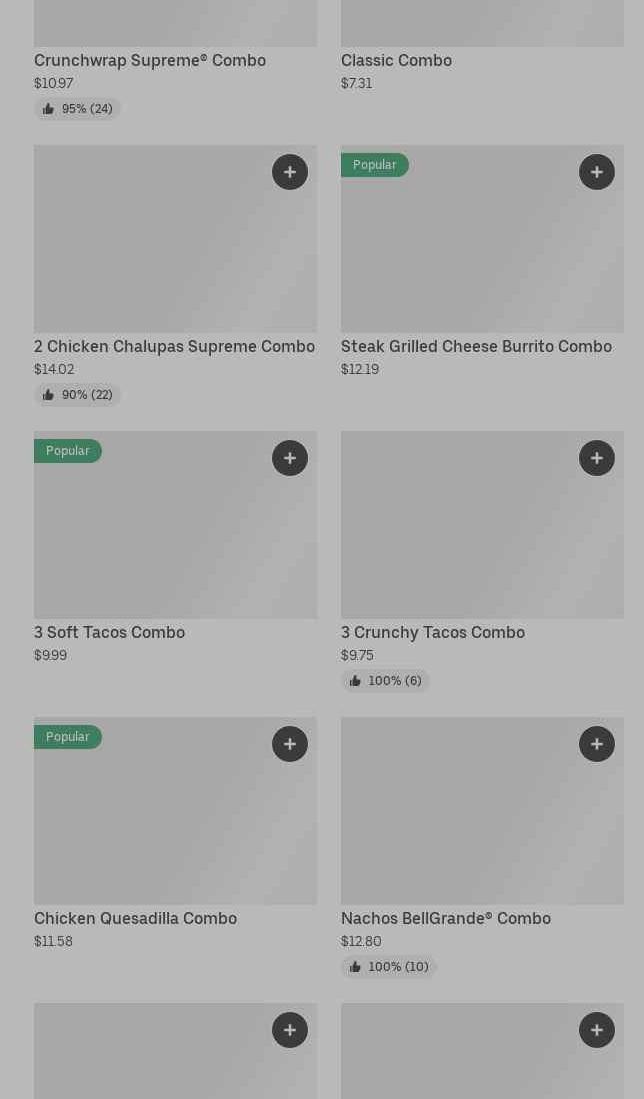Image resolution: width=644 pixels, height=1099 pixels.
Task: Add Nachos BellGrande Combo to cart
Action: pyautogui.click(x=596, y=744)
